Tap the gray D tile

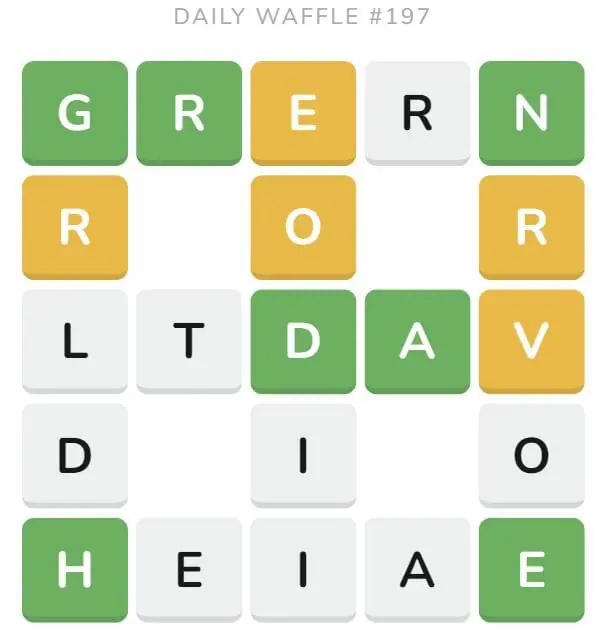coord(75,455)
